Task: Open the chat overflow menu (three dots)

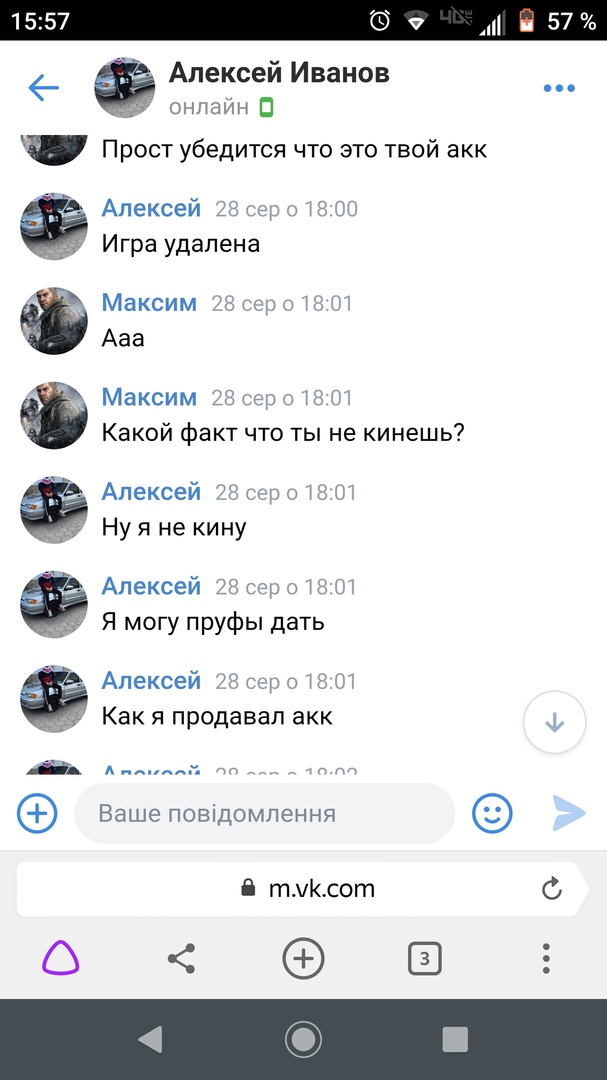Action: (559, 88)
